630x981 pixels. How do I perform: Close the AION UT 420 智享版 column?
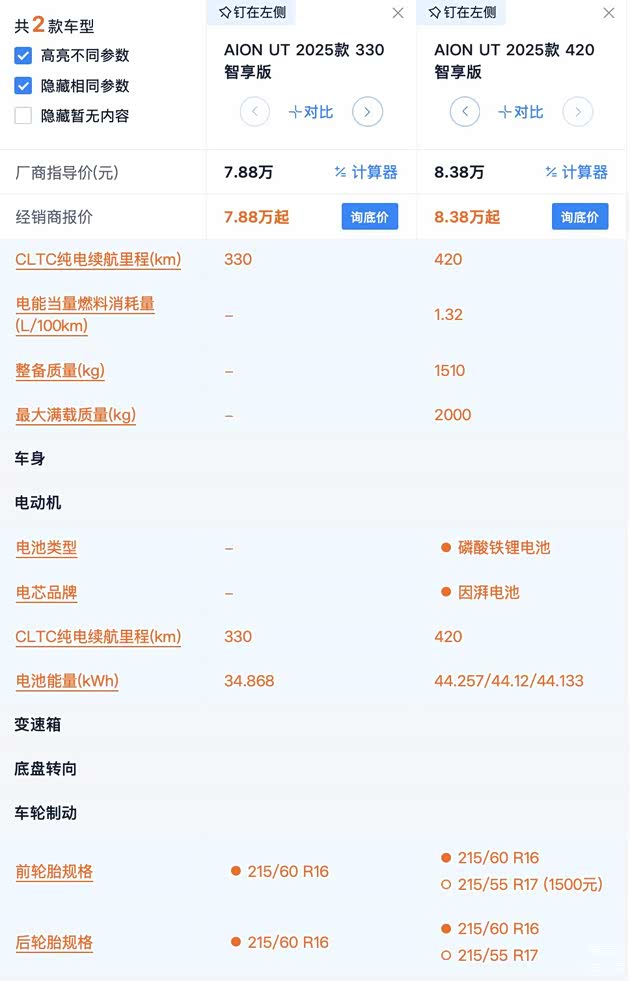(x=608, y=13)
